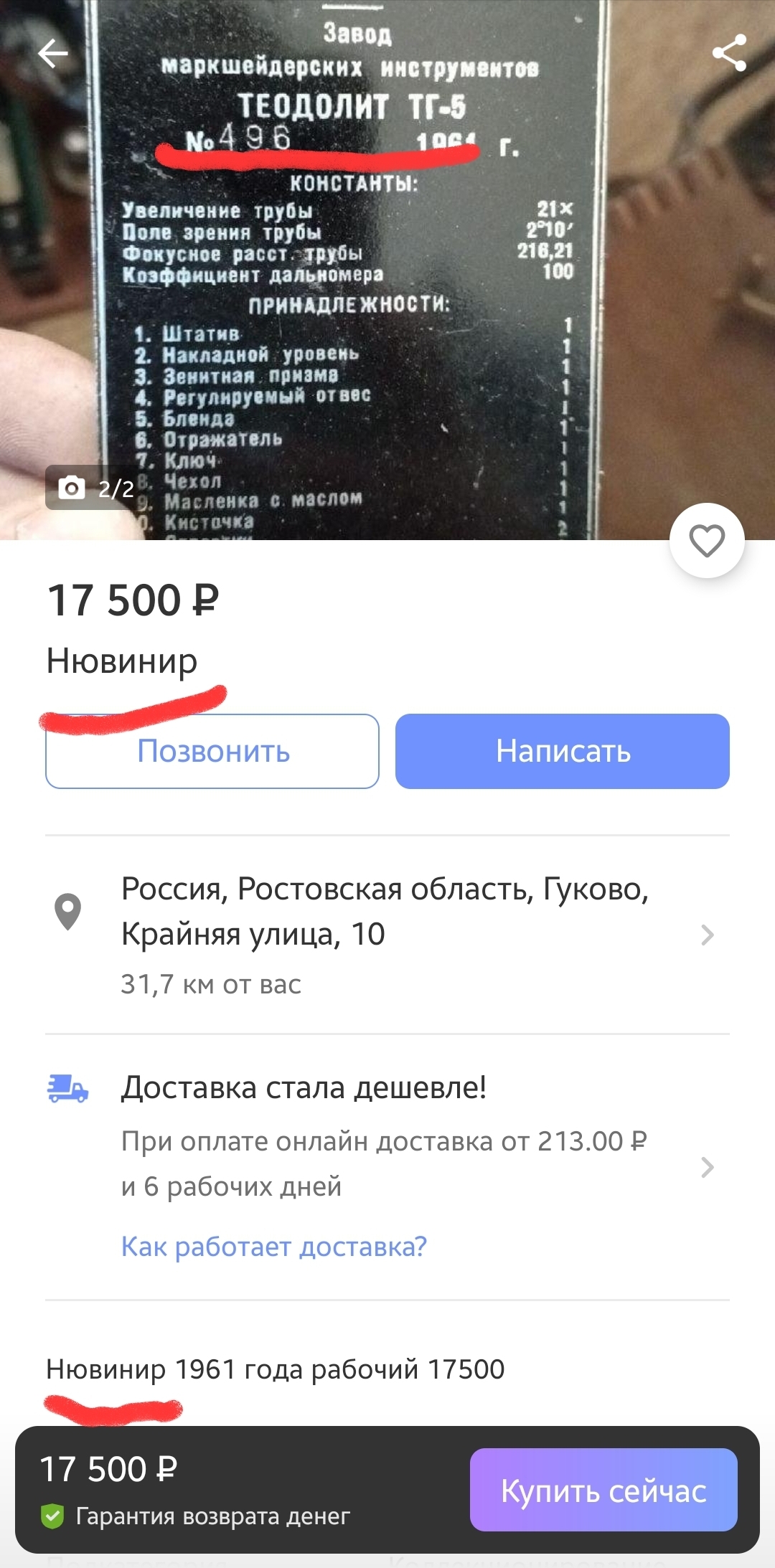This screenshot has height=1568, width=775.
Task: Open the Как работает доставка link
Action: tap(274, 1247)
